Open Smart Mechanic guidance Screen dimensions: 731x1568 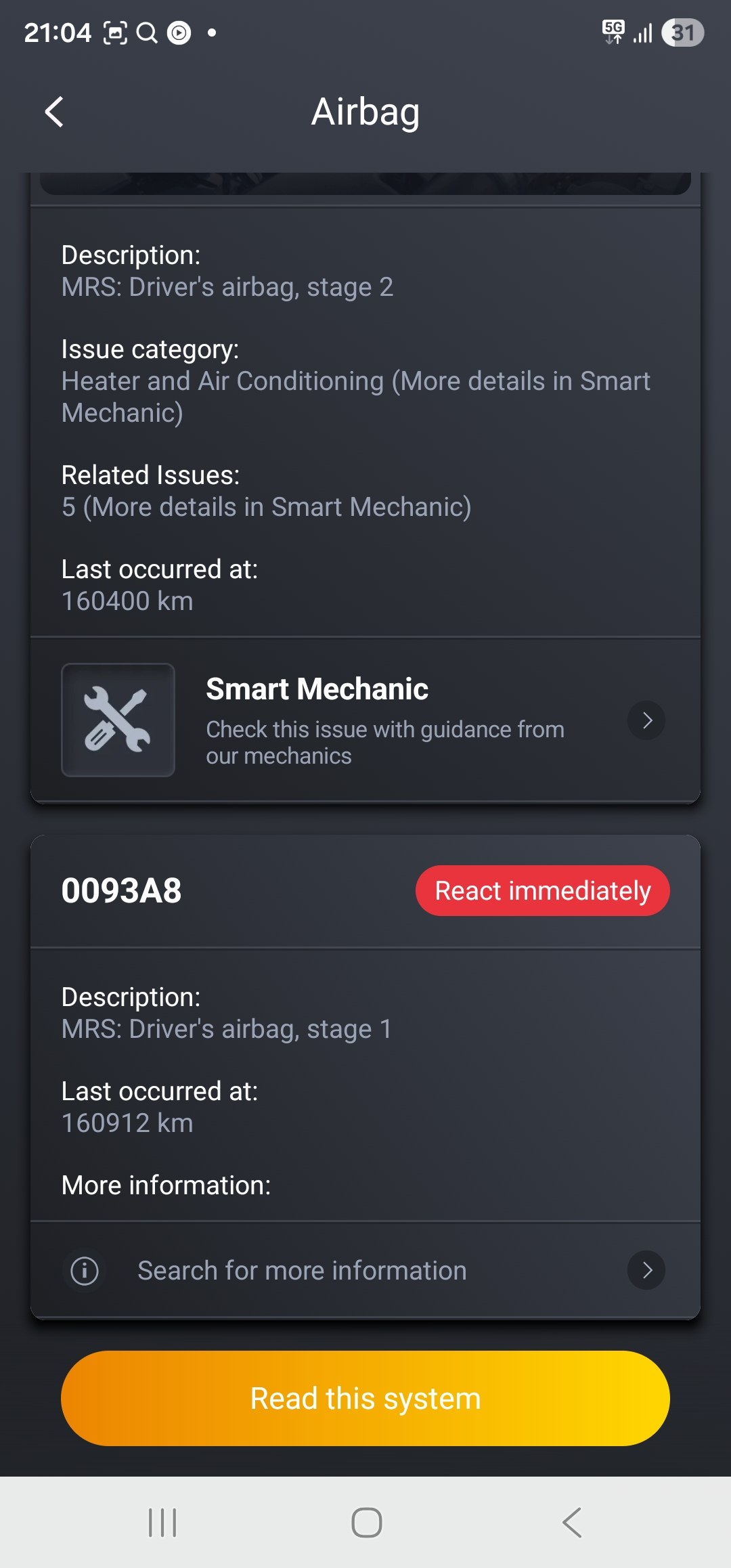(365, 720)
